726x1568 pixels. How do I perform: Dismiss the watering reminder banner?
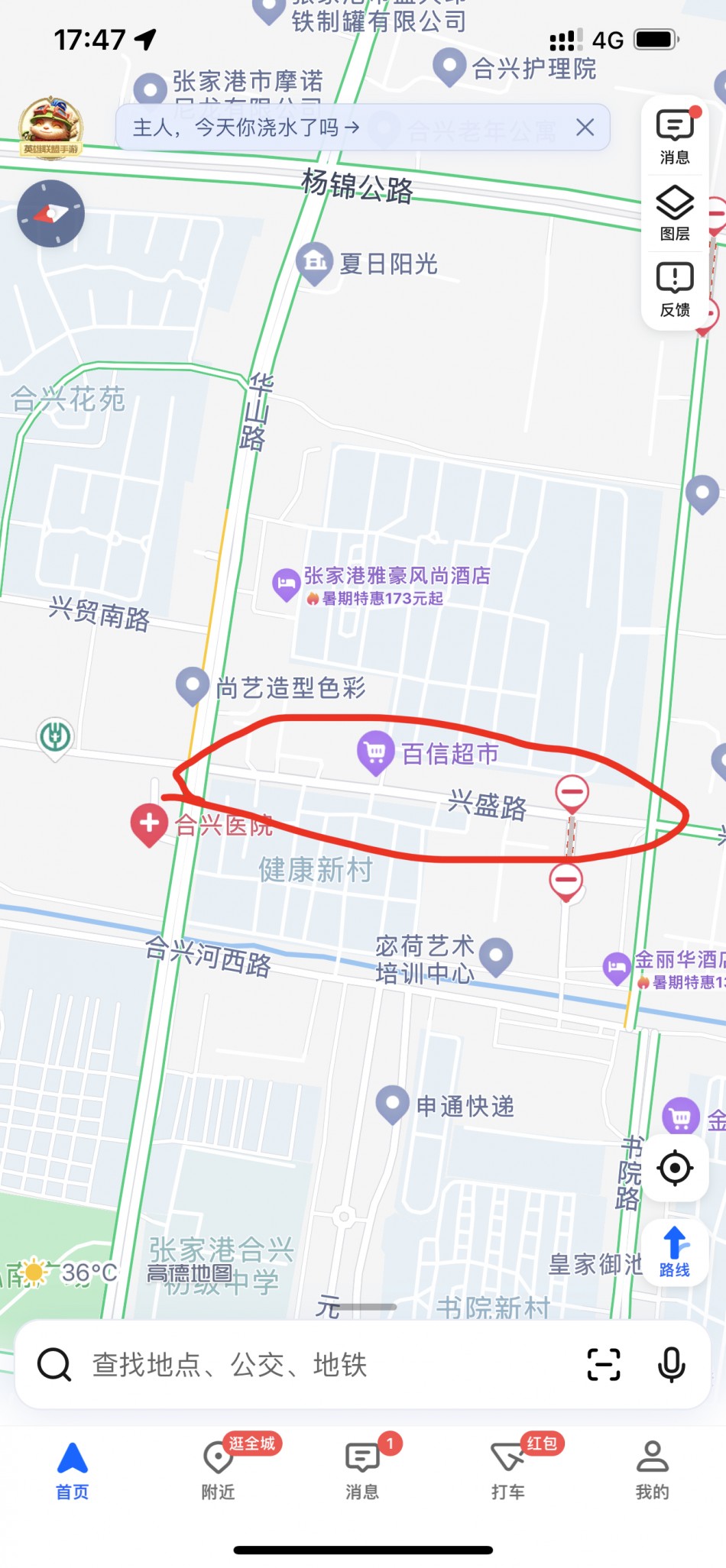pyautogui.click(x=585, y=128)
